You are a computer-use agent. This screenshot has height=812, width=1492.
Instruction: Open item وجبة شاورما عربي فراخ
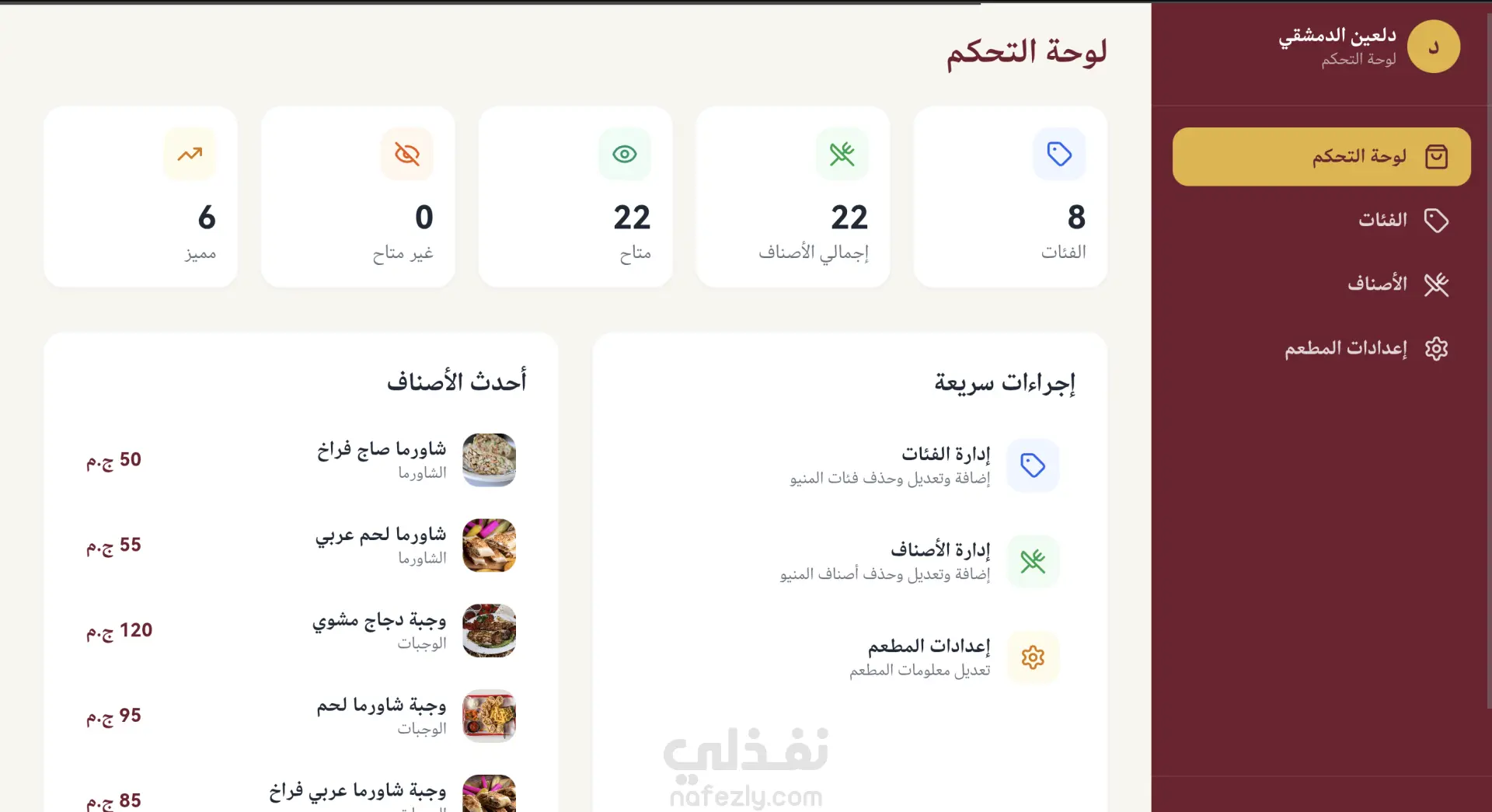point(301,794)
